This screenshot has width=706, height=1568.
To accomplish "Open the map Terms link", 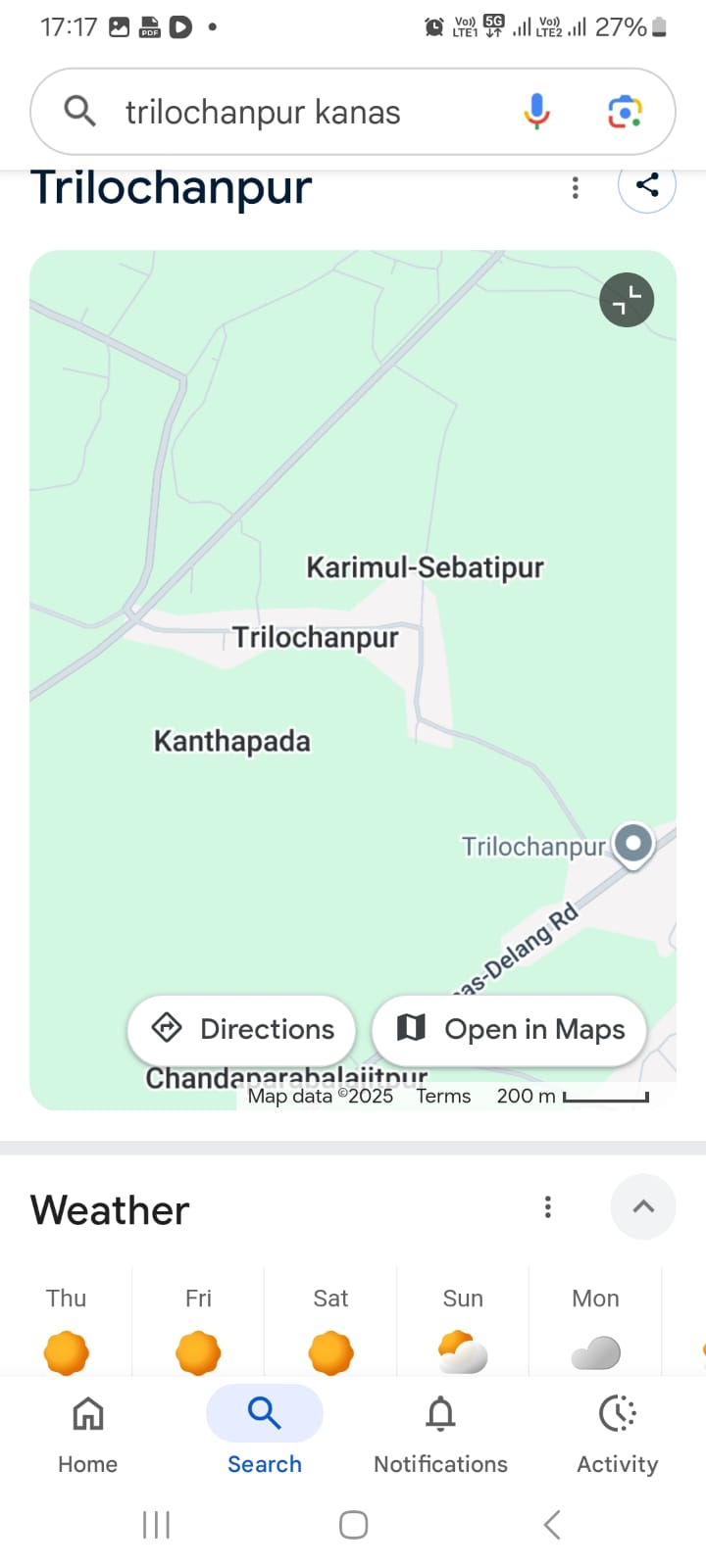I will pyautogui.click(x=443, y=1096).
